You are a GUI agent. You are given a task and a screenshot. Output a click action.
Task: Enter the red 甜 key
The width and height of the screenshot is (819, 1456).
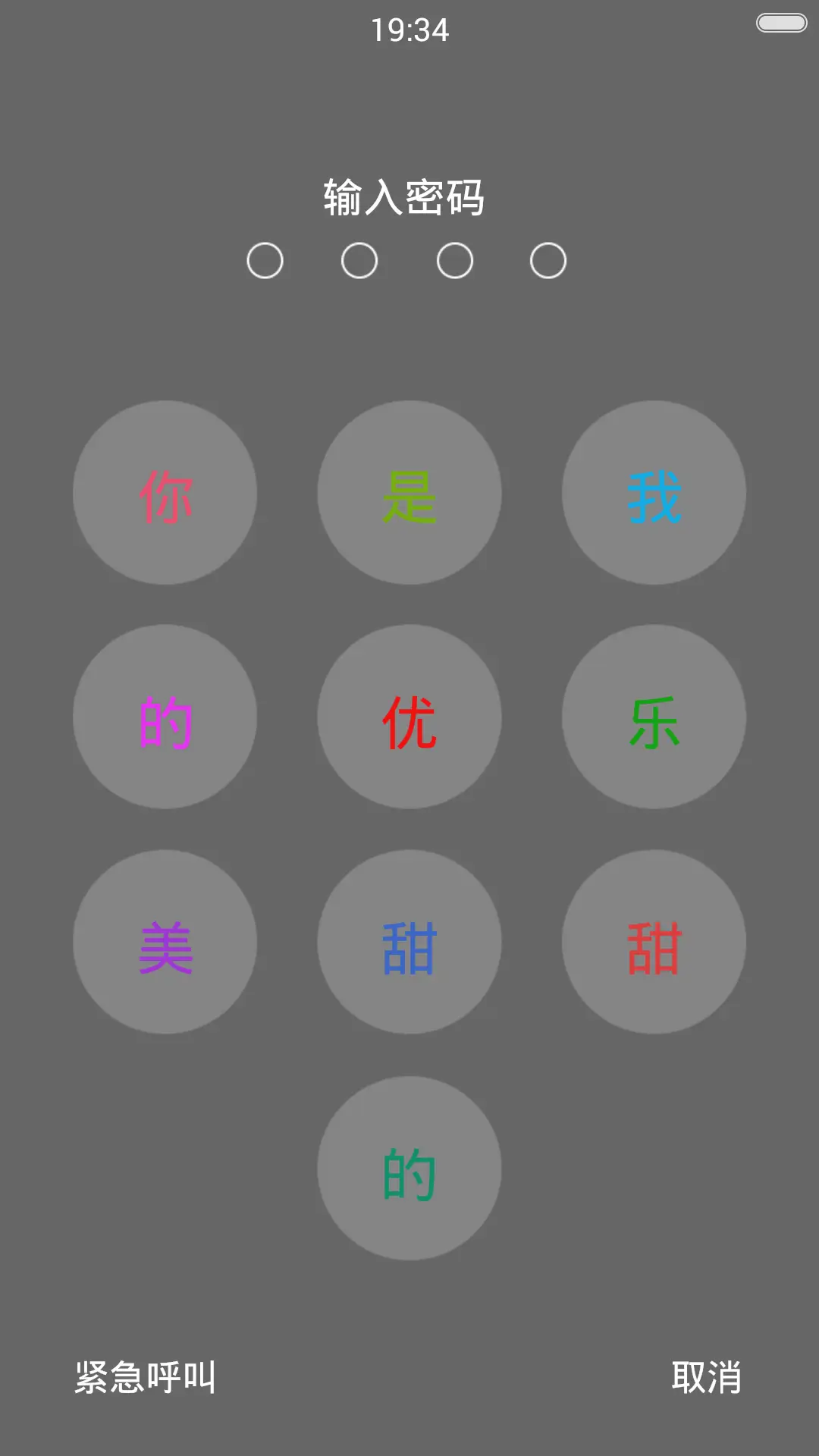[654, 942]
